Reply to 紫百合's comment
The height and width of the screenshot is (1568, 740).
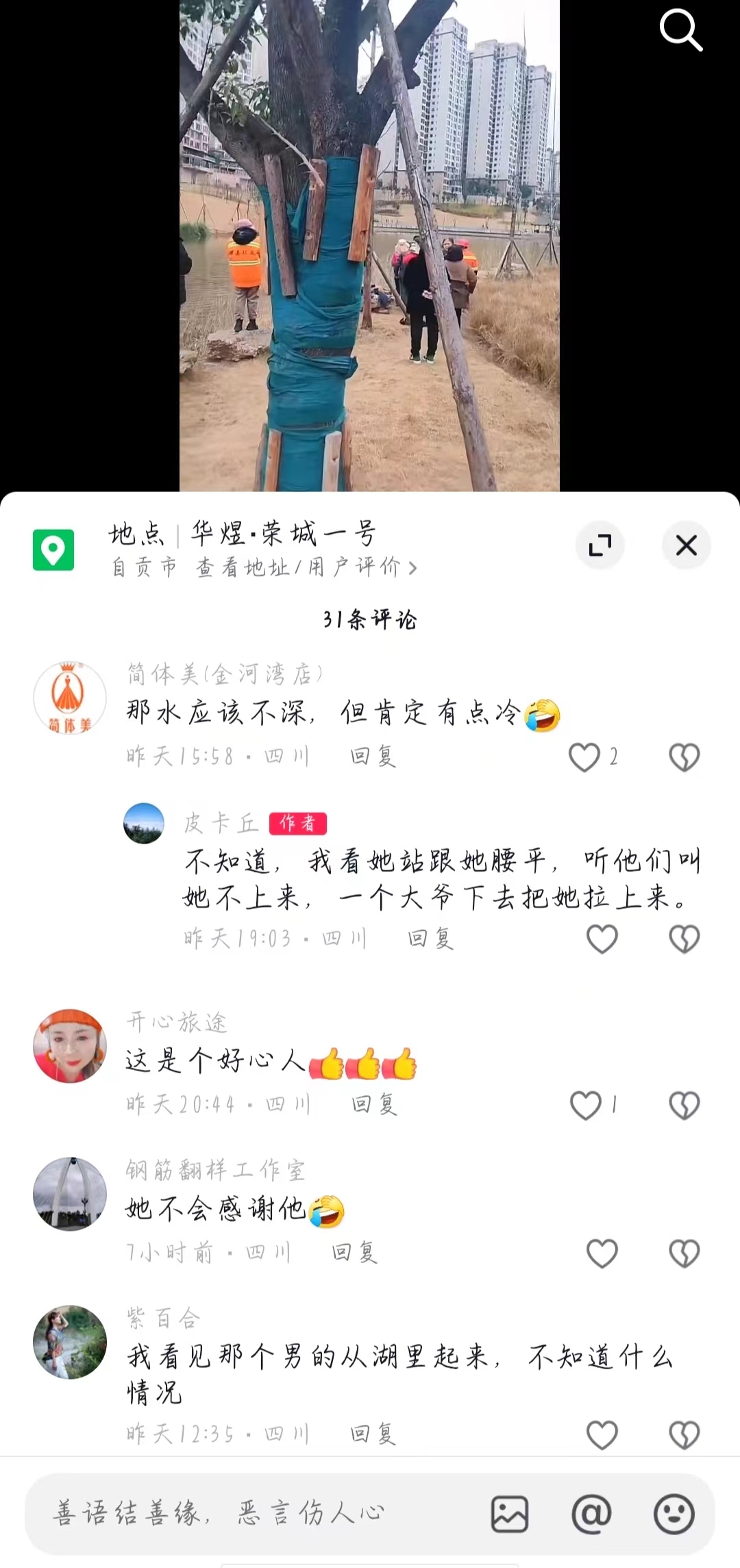pyautogui.click(x=373, y=1434)
